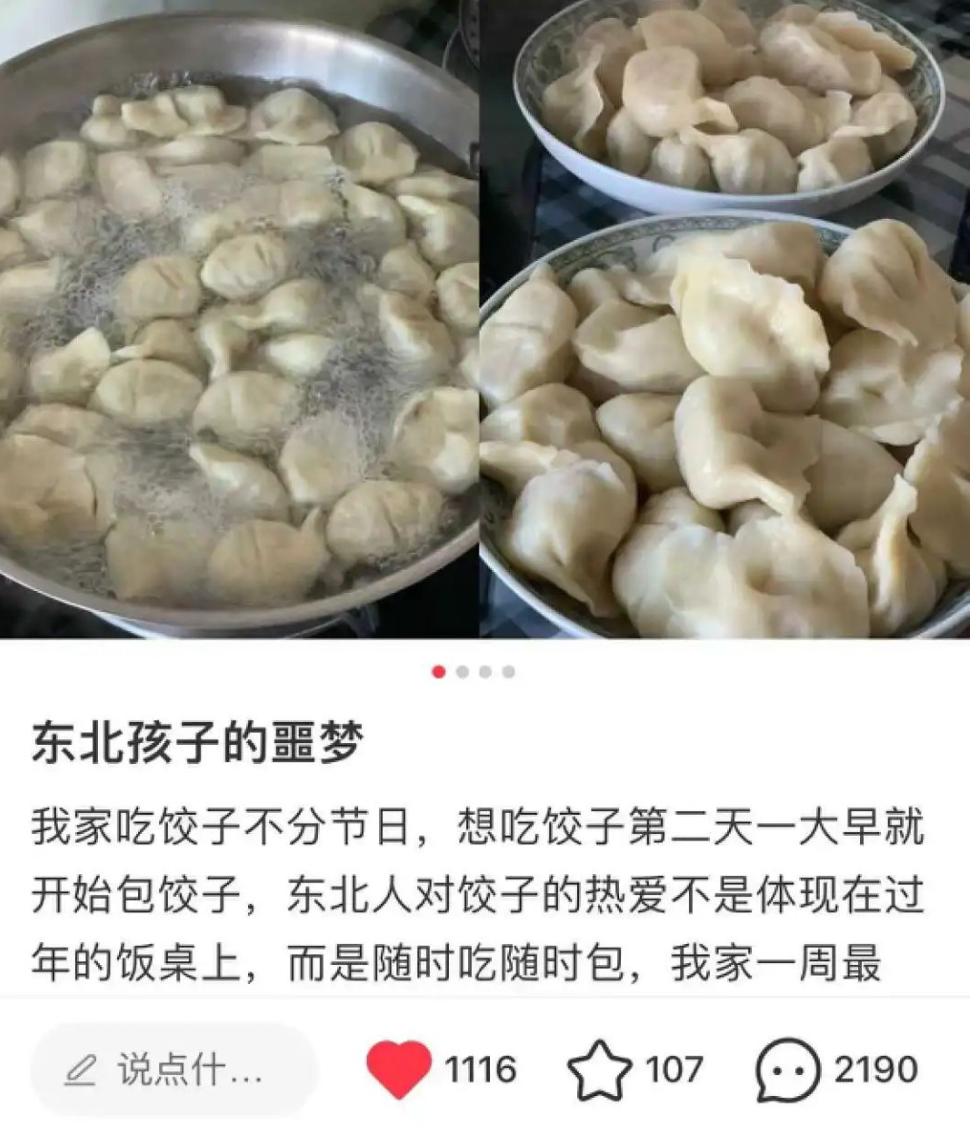
Task: Open the dumpling photo carousel image
Action: (x=485, y=319)
